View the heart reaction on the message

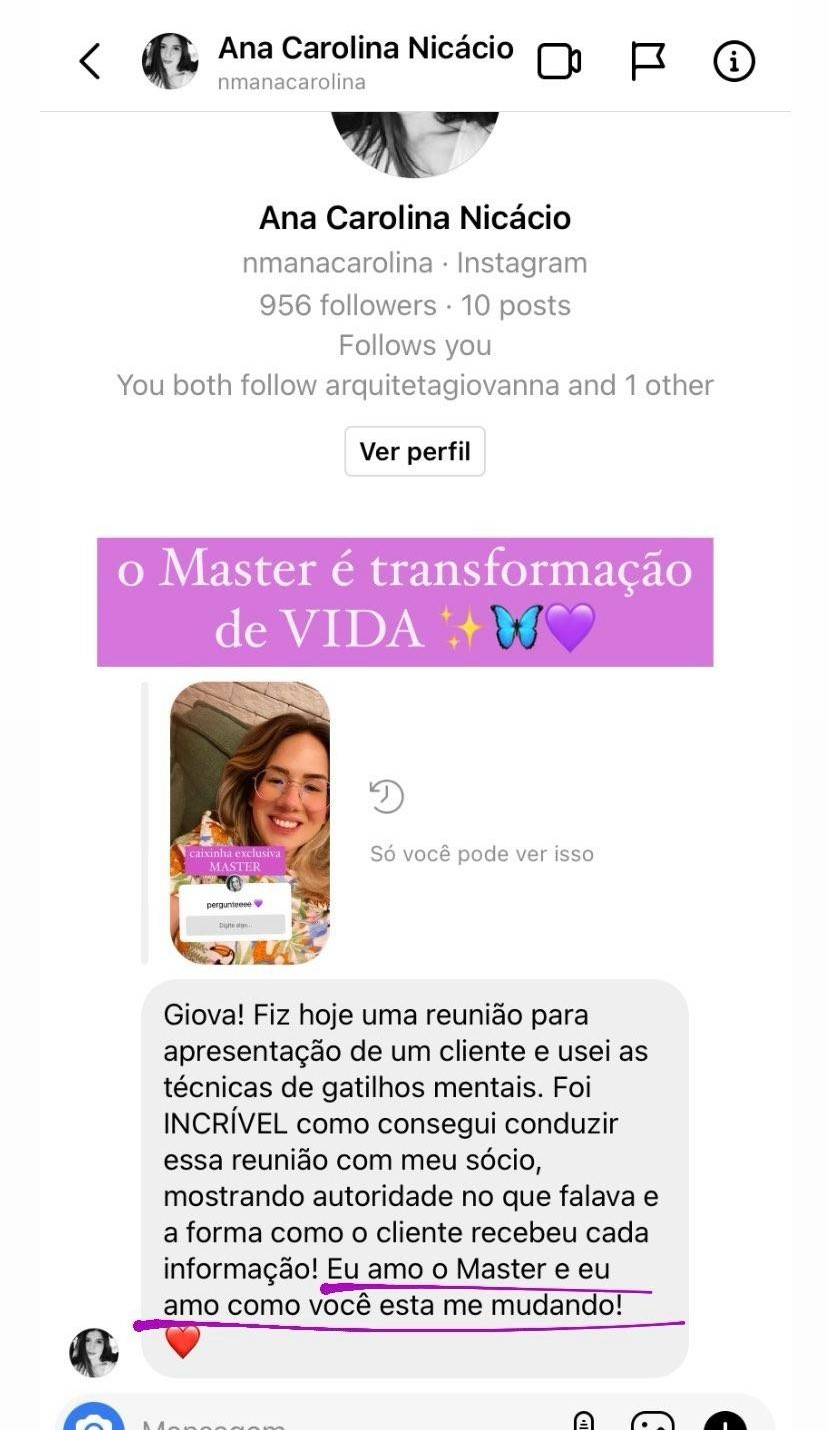pos(183,1342)
